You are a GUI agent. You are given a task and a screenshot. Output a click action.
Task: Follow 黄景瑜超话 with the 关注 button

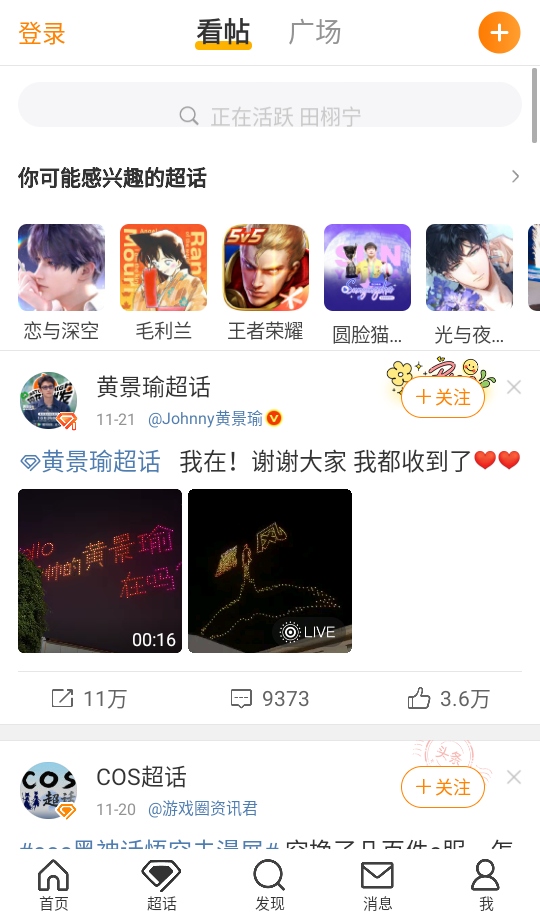coord(443,397)
